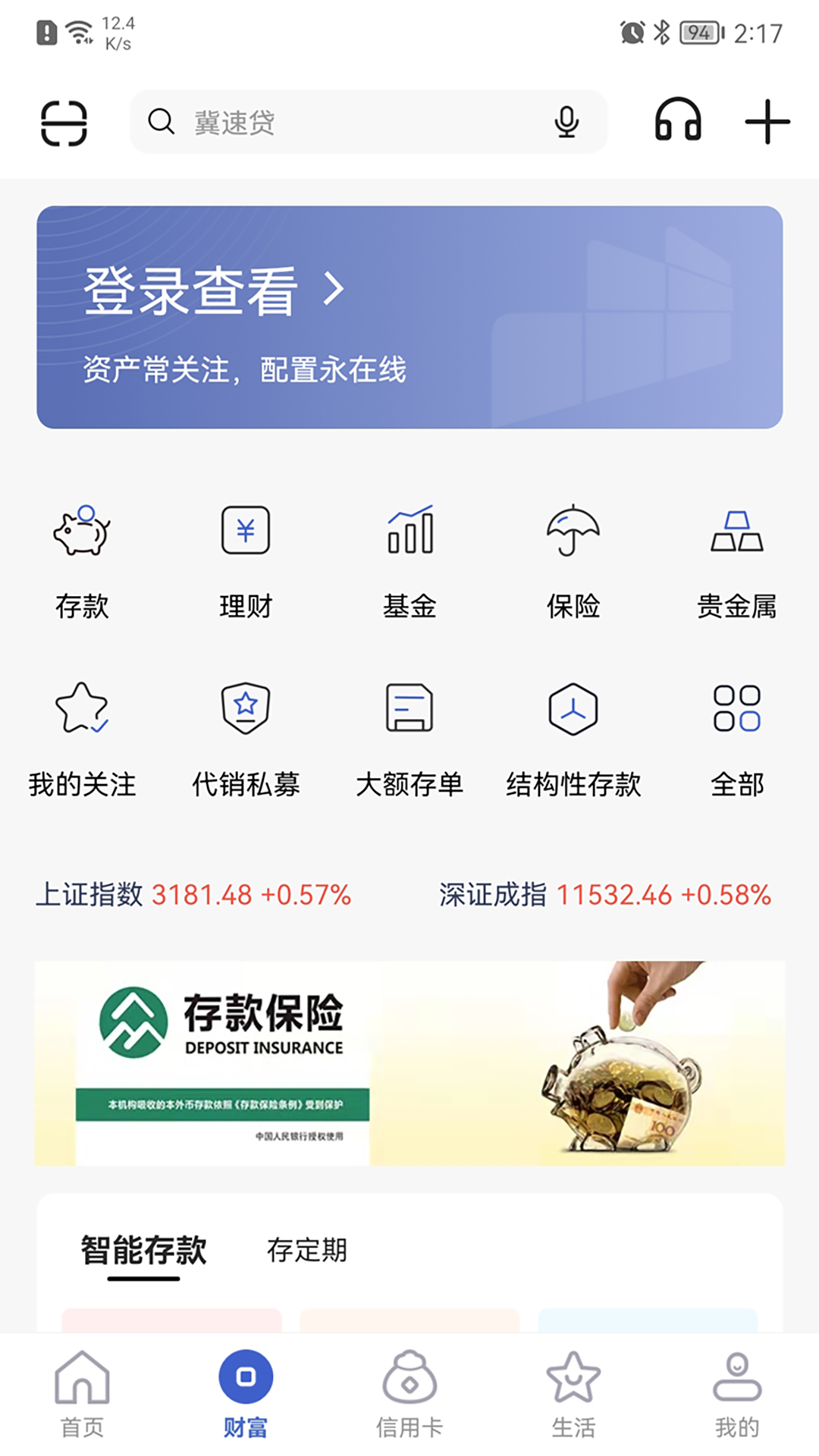The width and height of the screenshot is (819, 1456).
Task: Start voice search with the microphone icon
Action: [x=566, y=121]
